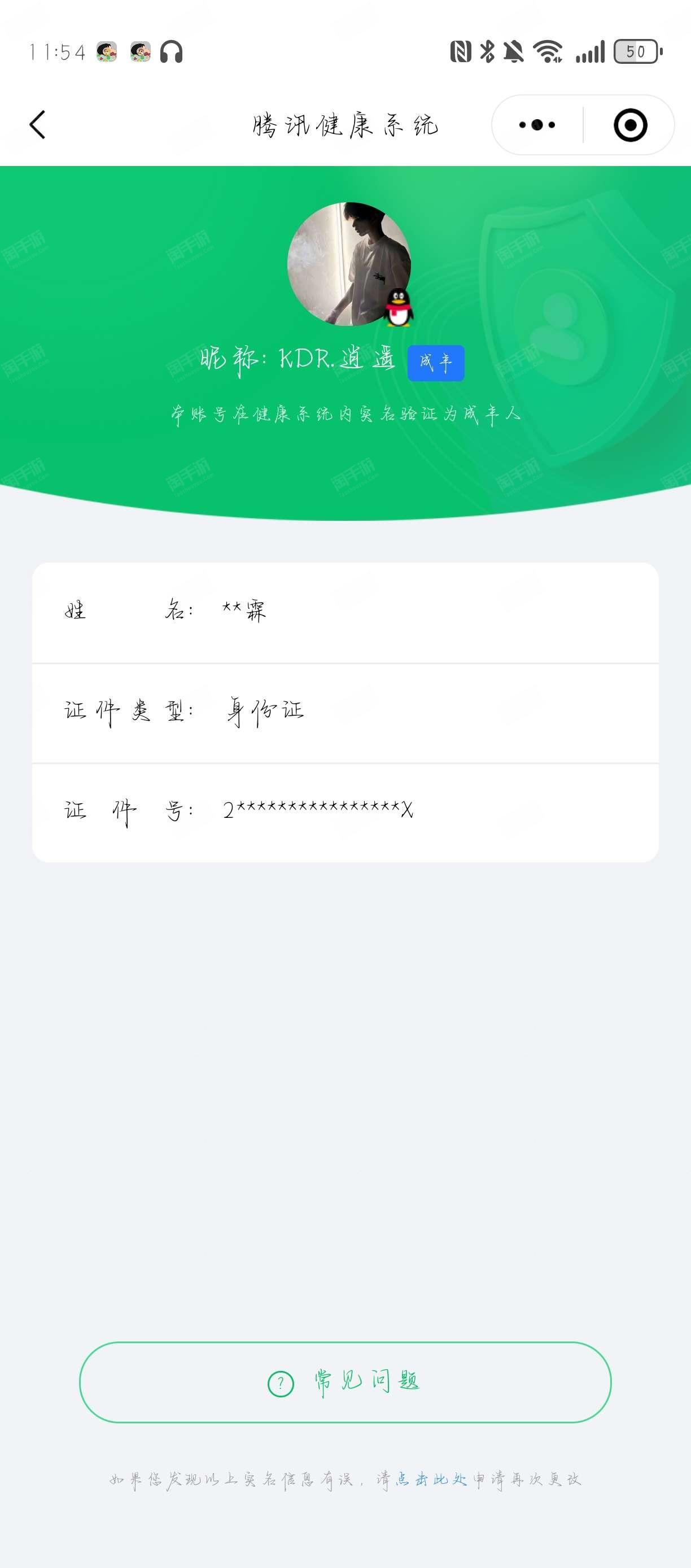Close the mini program via circle icon
691x1568 pixels.
(x=630, y=125)
